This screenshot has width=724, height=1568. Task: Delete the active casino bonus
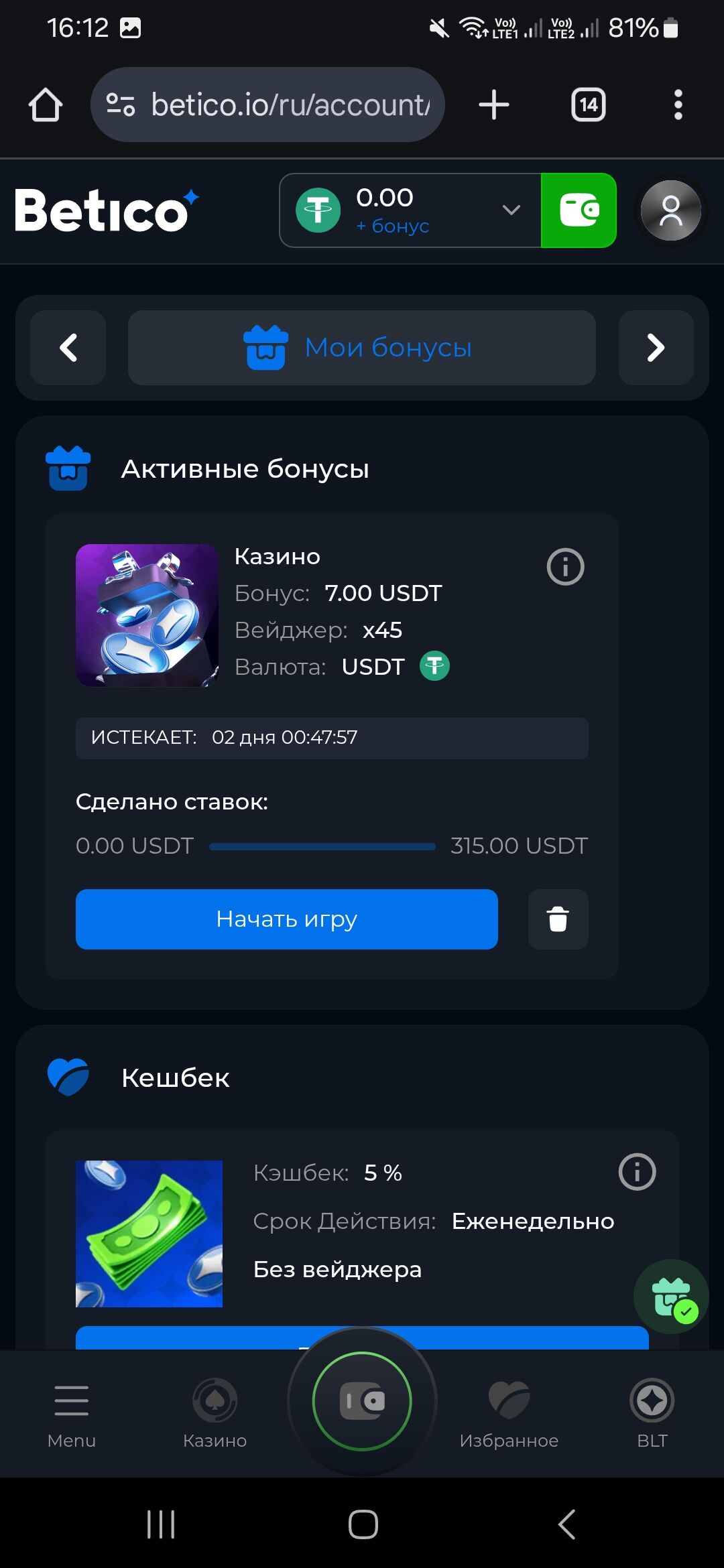point(558,919)
